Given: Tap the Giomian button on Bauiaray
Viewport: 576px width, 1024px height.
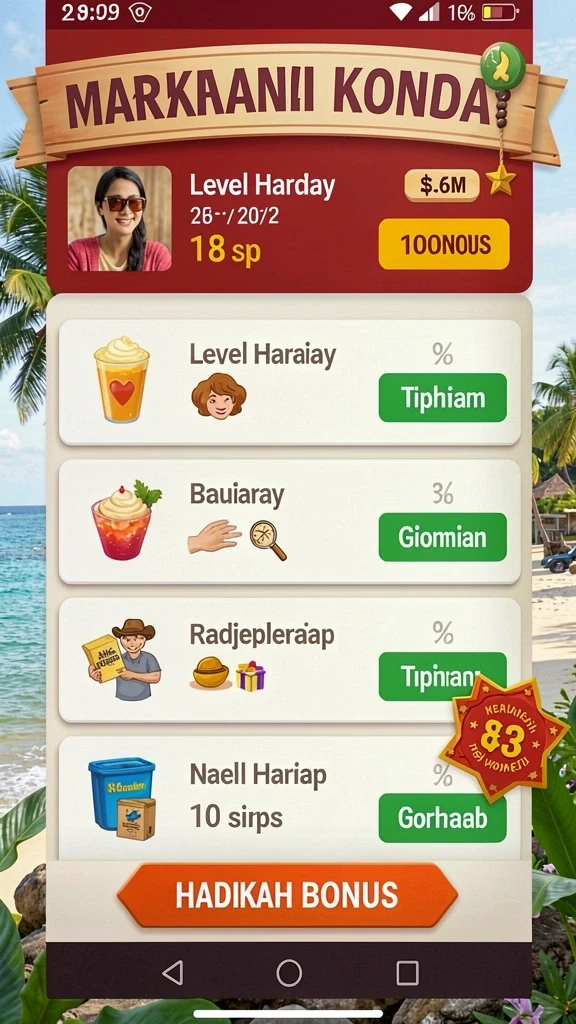Looking at the screenshot, I should pos(443,537).
